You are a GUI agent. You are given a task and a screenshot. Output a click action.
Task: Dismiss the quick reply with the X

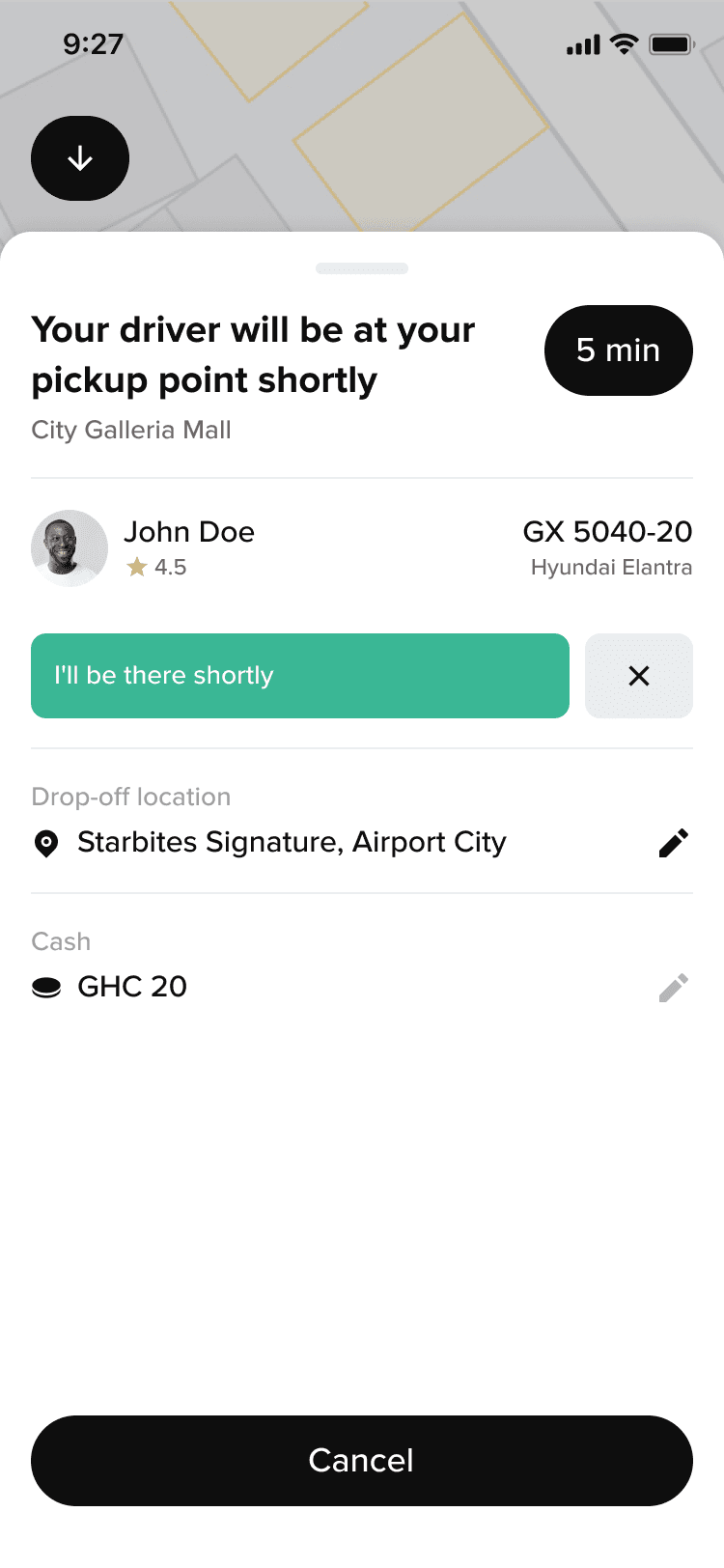pos(639,676)
